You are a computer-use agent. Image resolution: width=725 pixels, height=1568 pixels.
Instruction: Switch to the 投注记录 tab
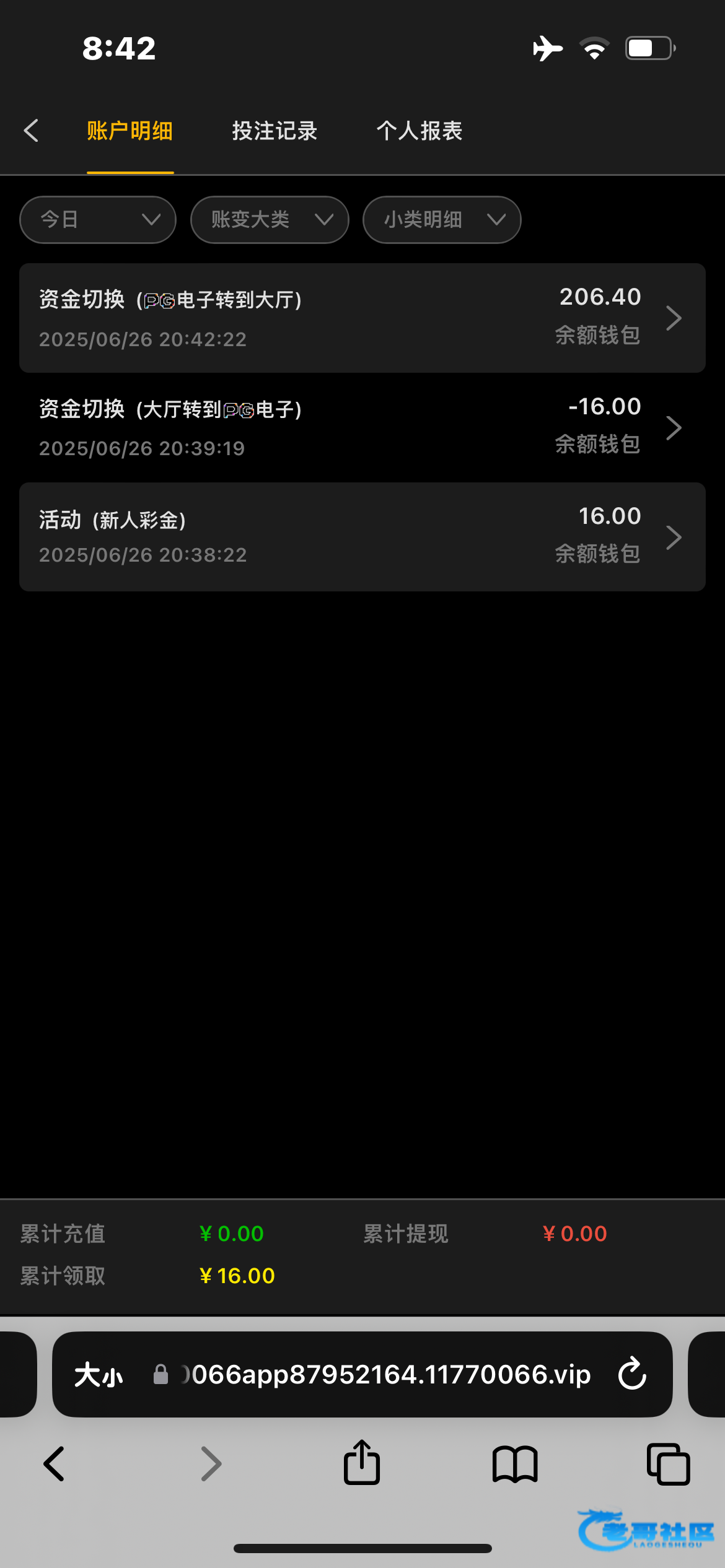click(275, 131)
